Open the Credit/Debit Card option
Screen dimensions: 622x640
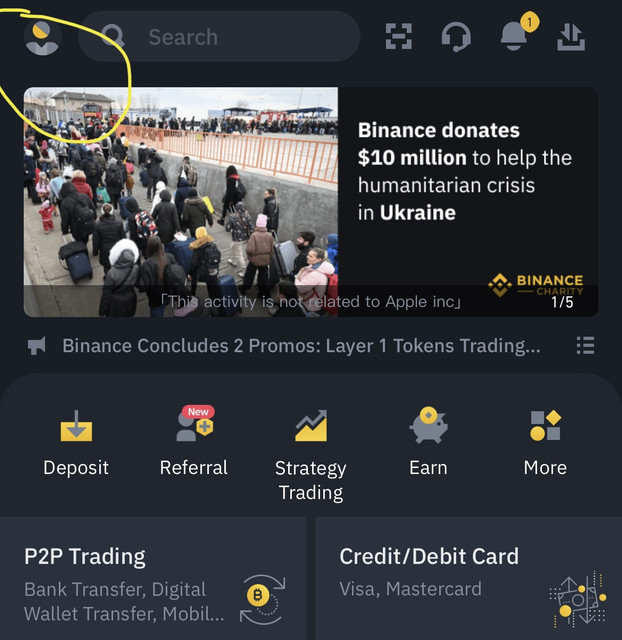click(x=468, y=580)
